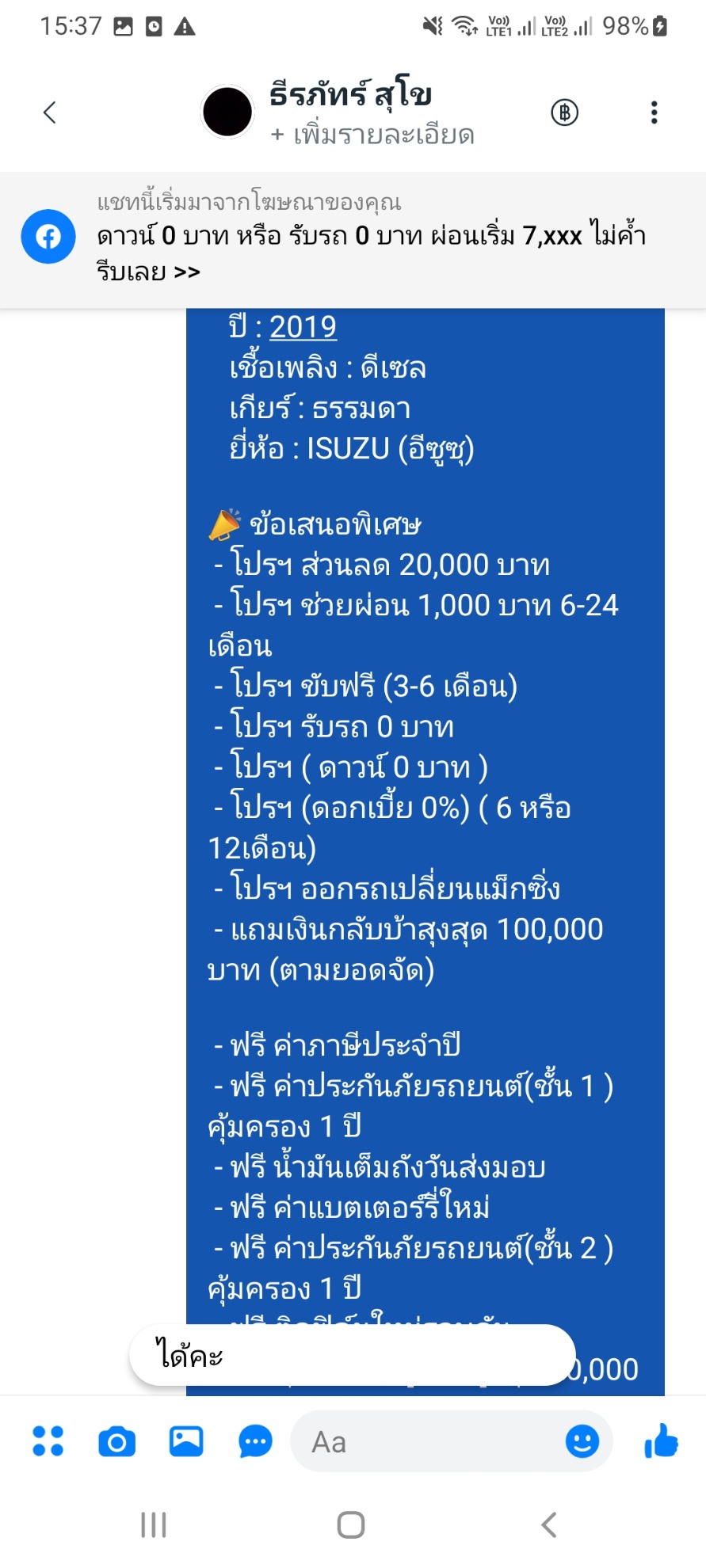Select the suggested reply ได้คะ

pyautogui.click(x=352, y=1356)
